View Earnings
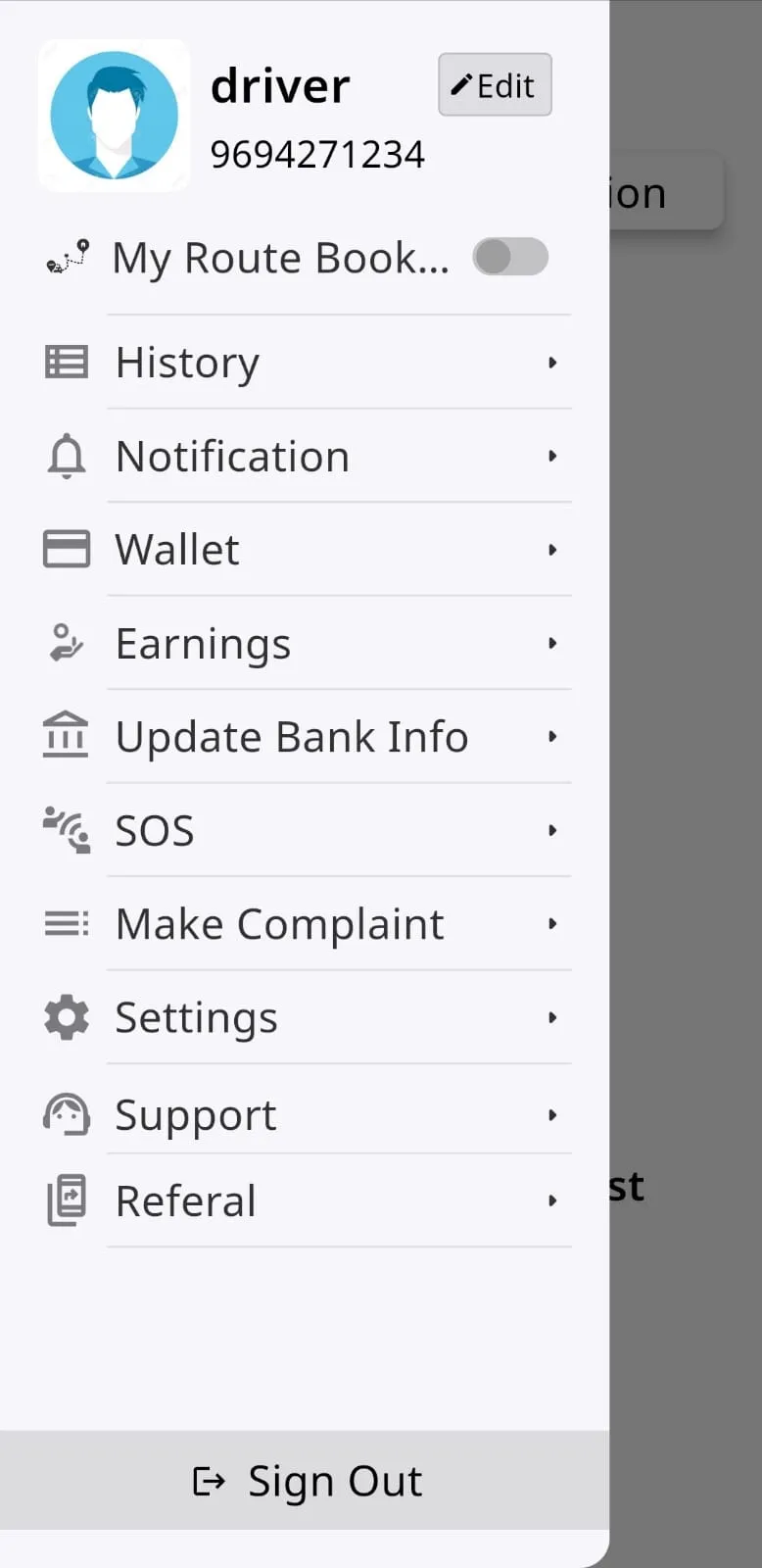The width and height of the screenshot is (762, 1568). tap(304, 644)
